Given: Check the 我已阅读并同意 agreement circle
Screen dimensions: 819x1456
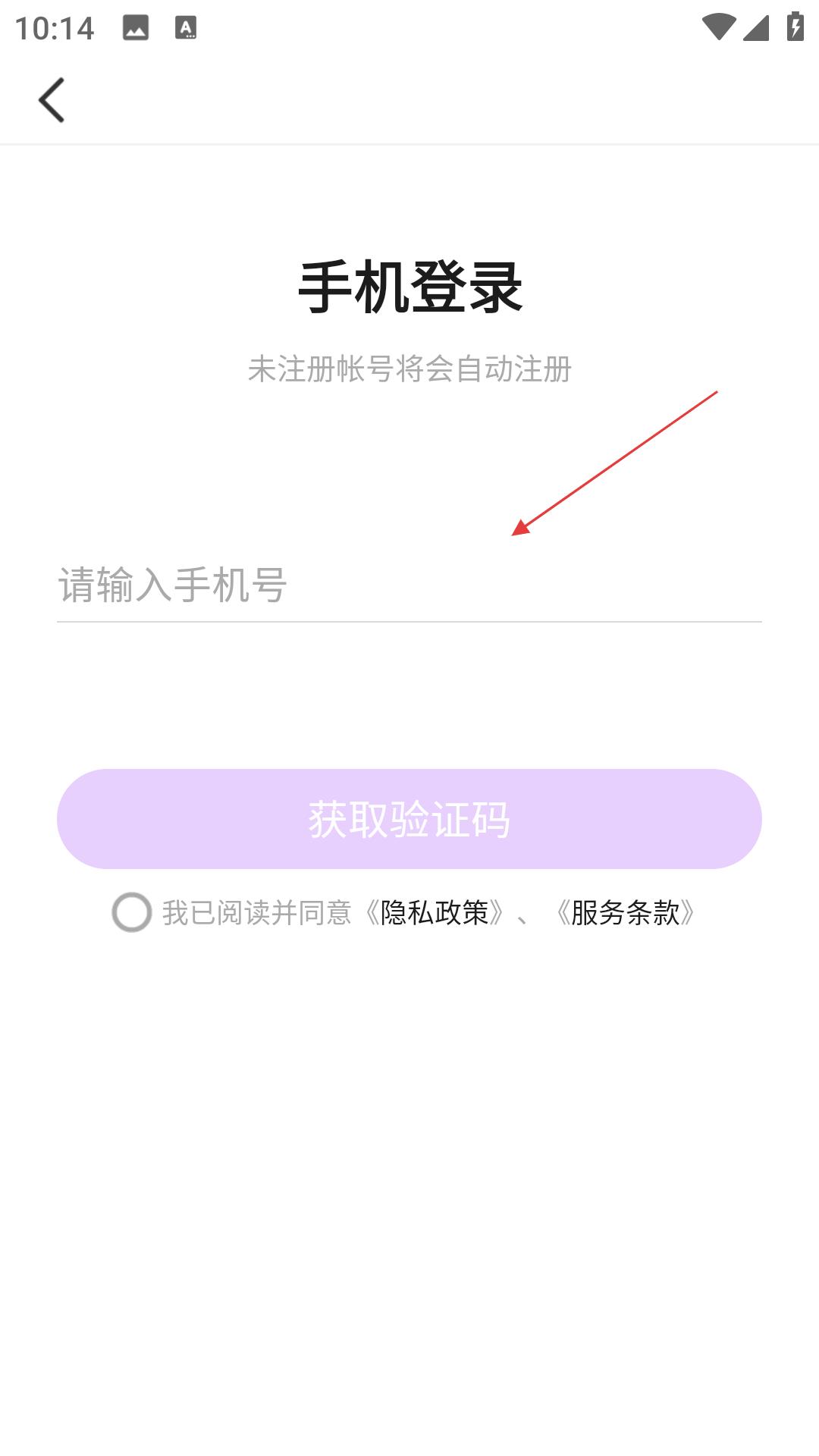Looking at the screenshot, I should (x=132, y=912).
